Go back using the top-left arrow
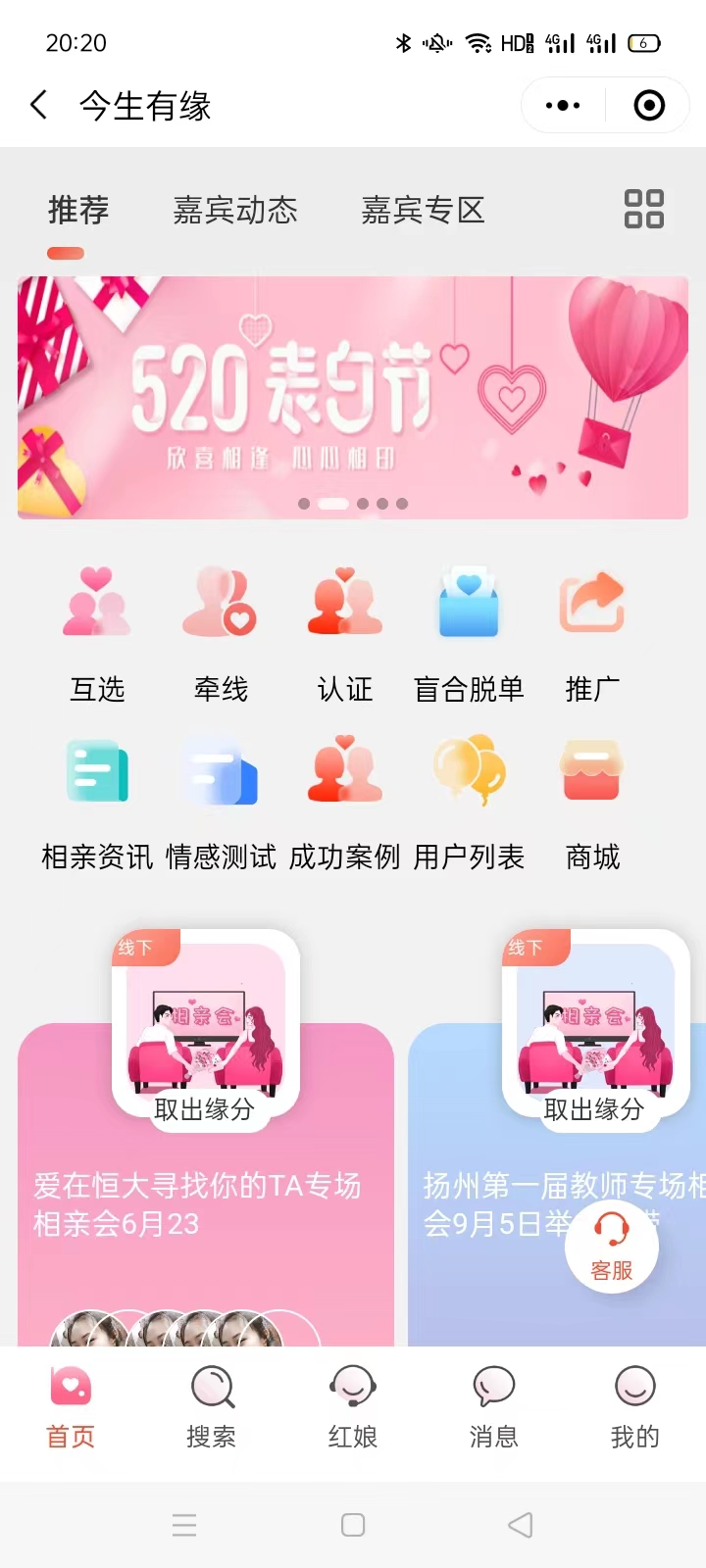 point(39,105)
